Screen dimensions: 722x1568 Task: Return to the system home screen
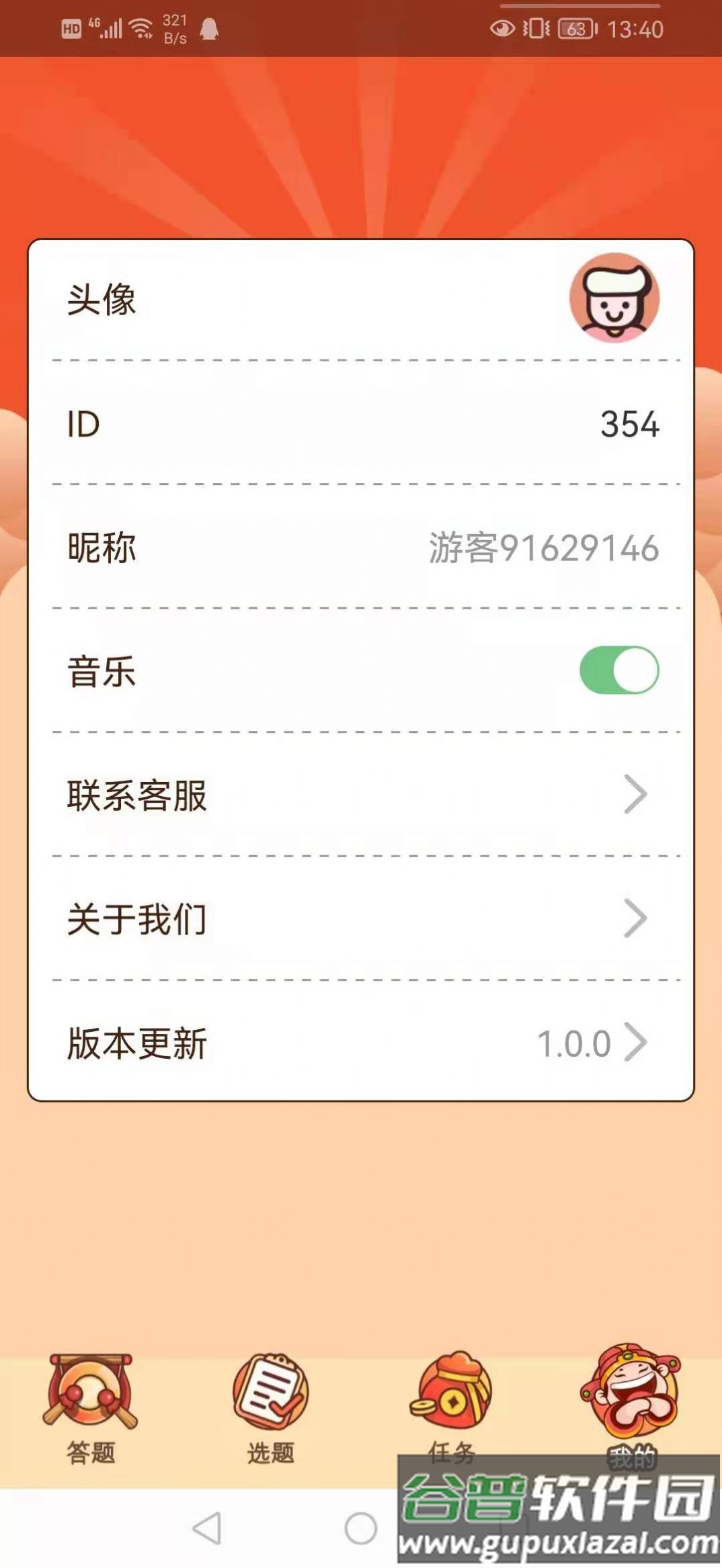pyautogui.click(x=360, y=1528)
